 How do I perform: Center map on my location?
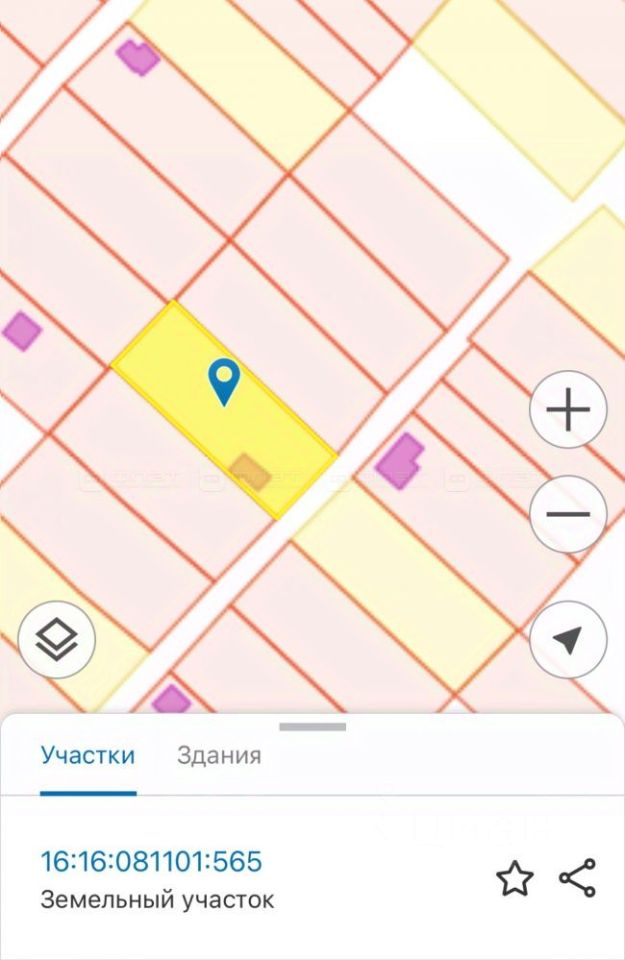click(568, 640)
